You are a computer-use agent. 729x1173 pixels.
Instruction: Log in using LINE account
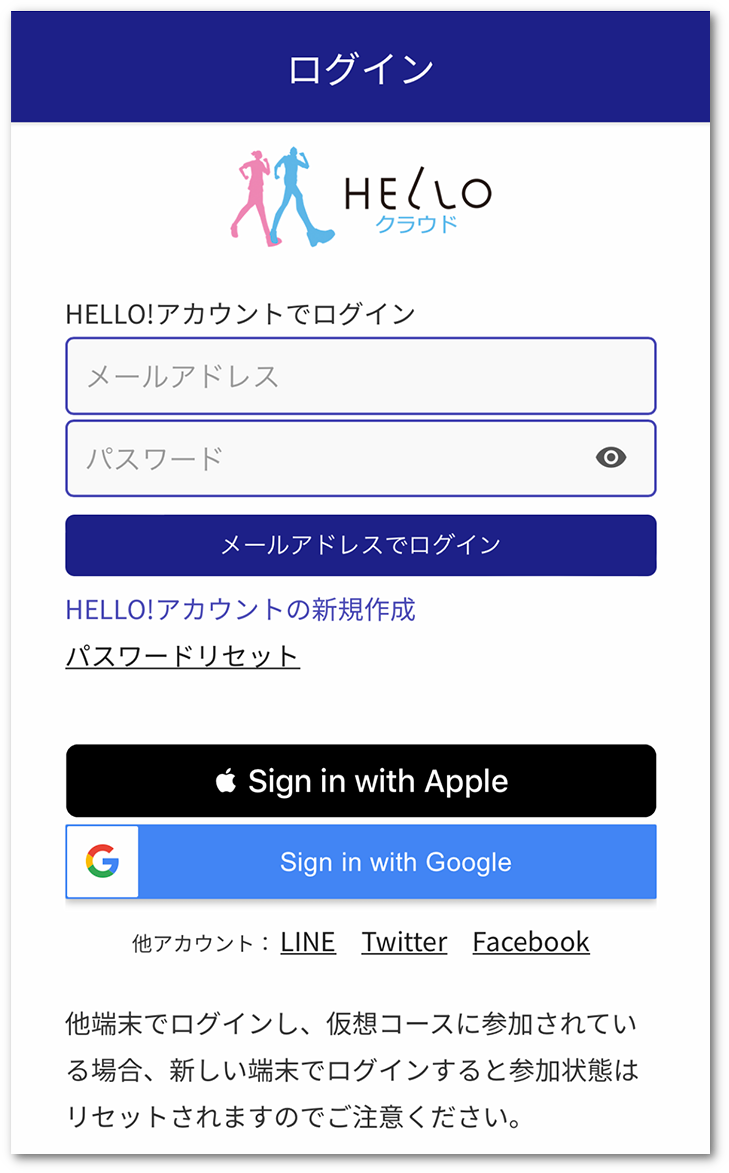(x=308, y=942)
